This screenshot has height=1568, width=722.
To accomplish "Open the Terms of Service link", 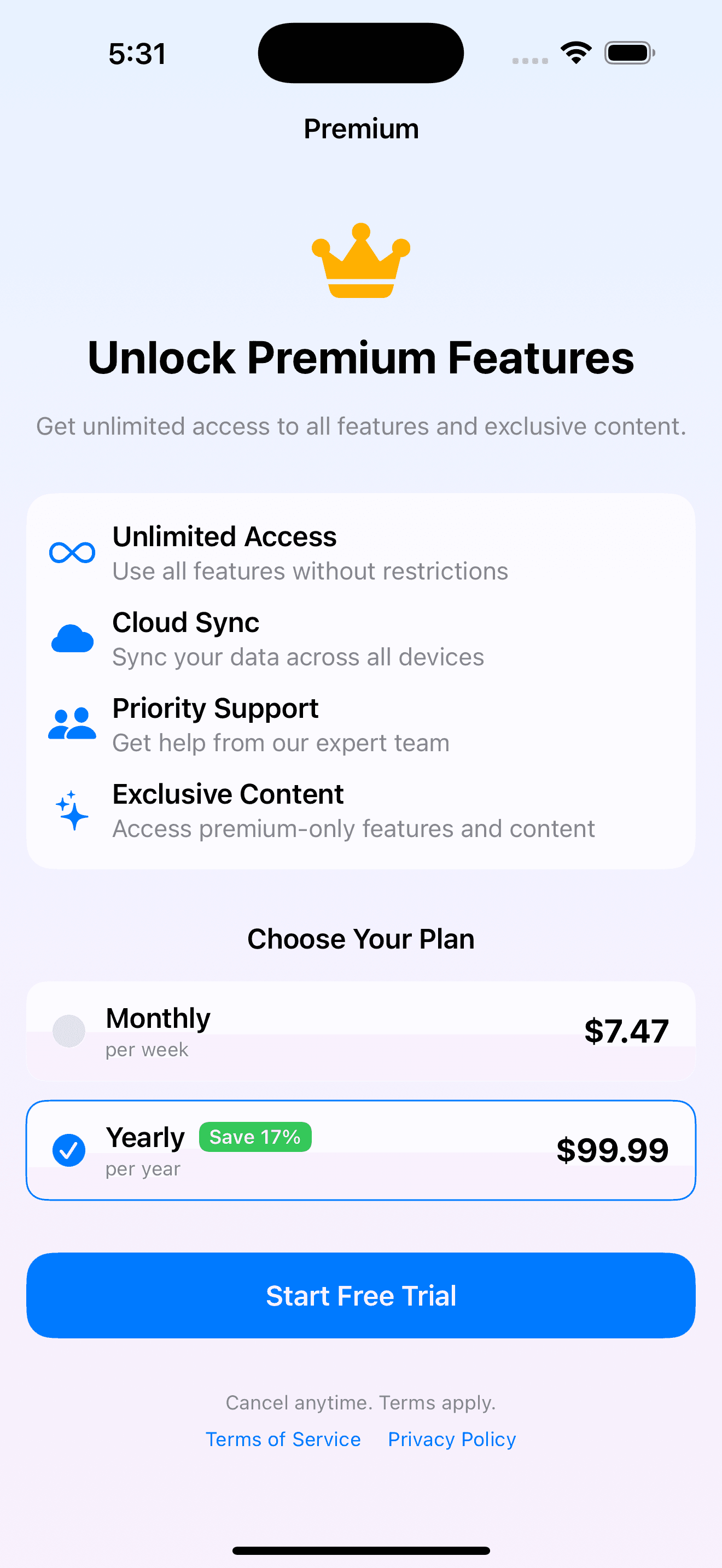I will (283, 1439).
